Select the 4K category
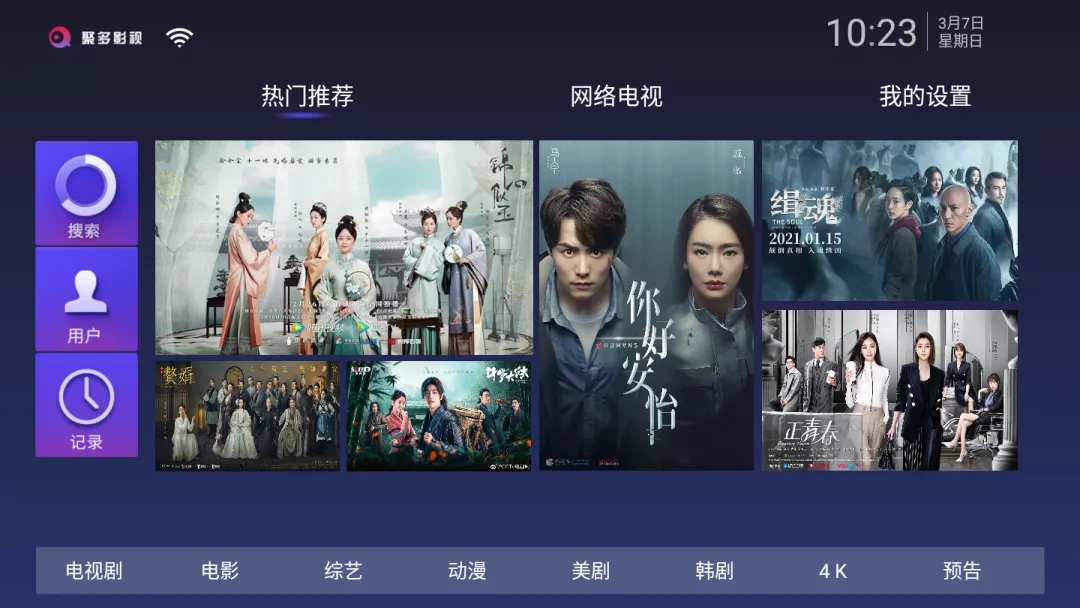The image size is (1080, 608). (833, 571)
